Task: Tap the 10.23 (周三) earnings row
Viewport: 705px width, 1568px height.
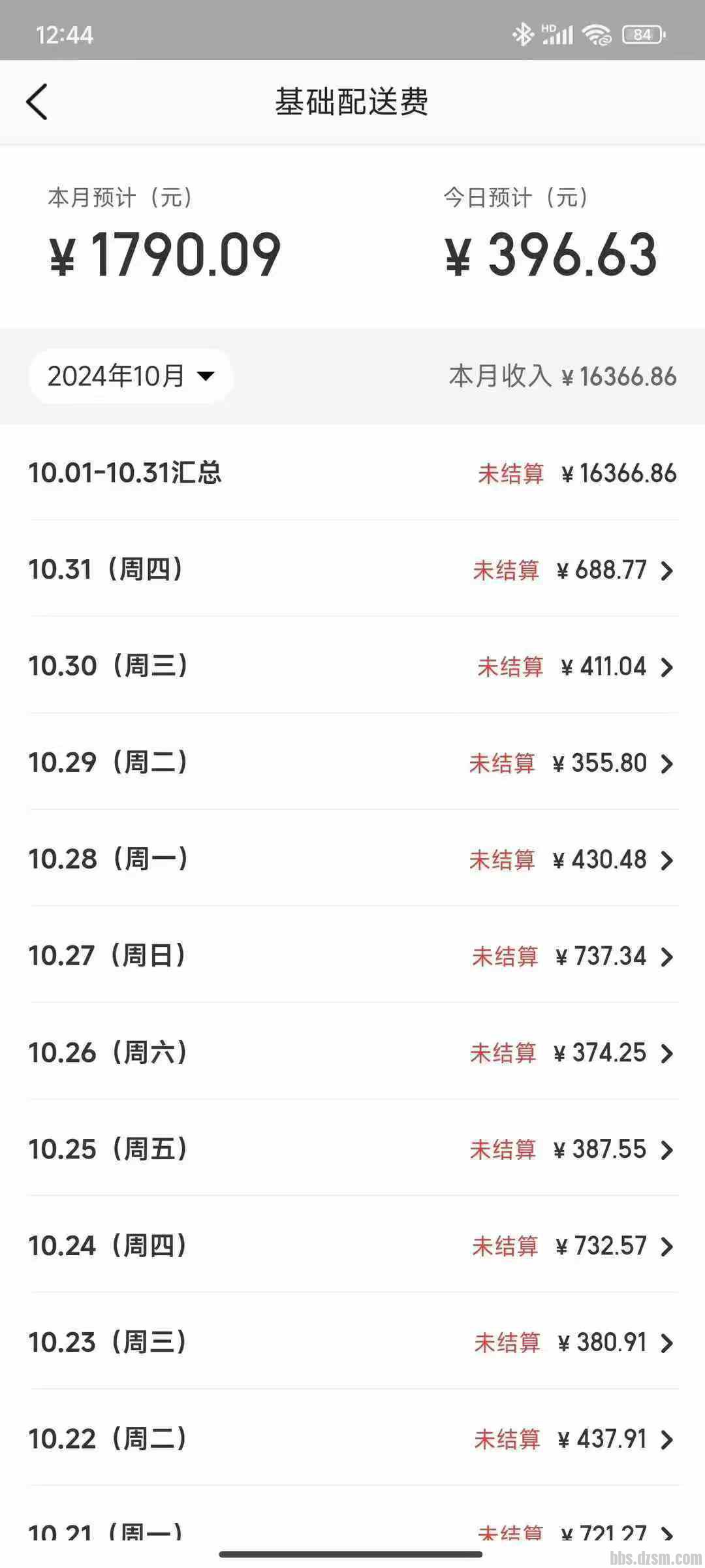Action: (352, 1343)
